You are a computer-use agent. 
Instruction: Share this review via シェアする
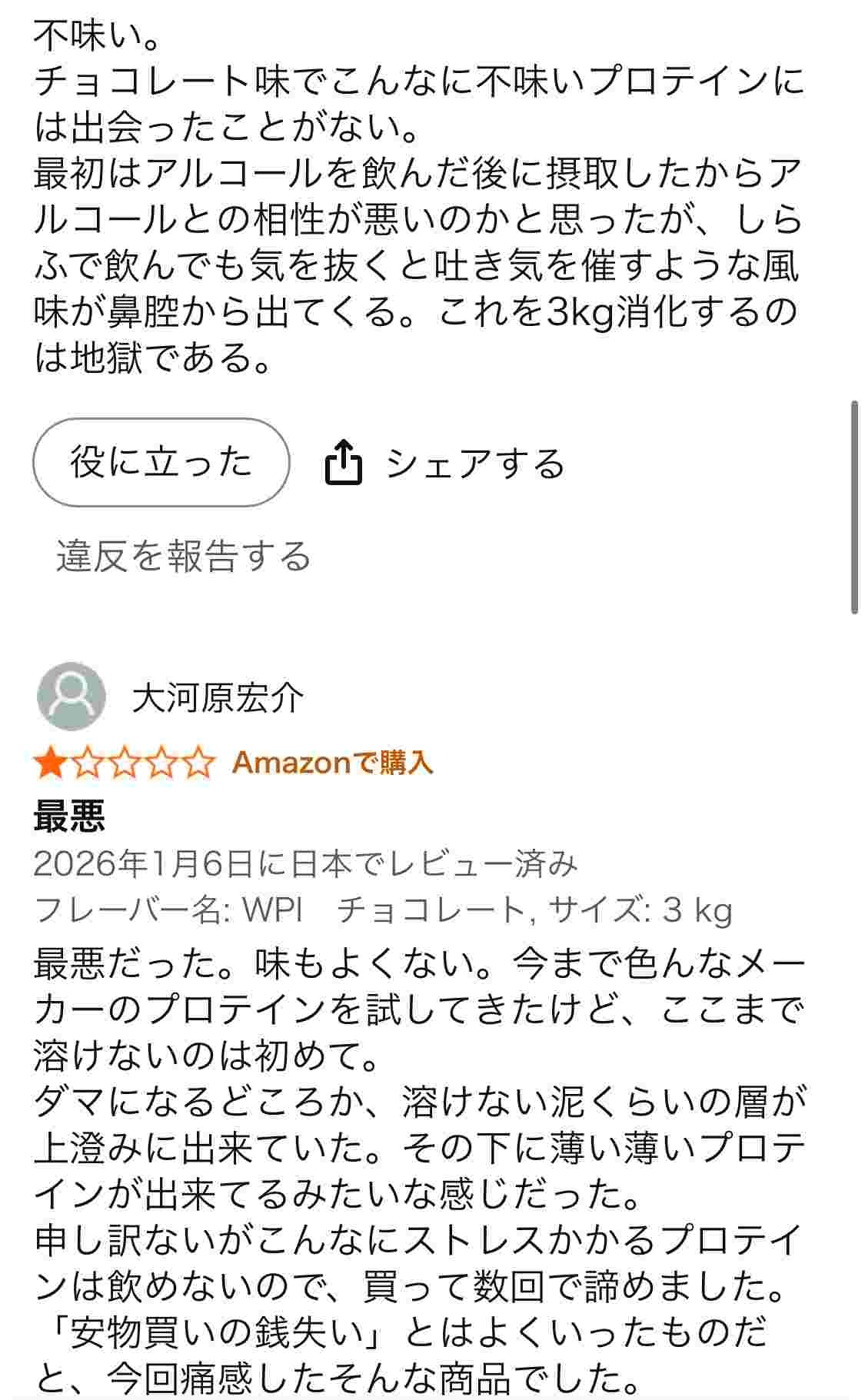click(x=446, y=464)
